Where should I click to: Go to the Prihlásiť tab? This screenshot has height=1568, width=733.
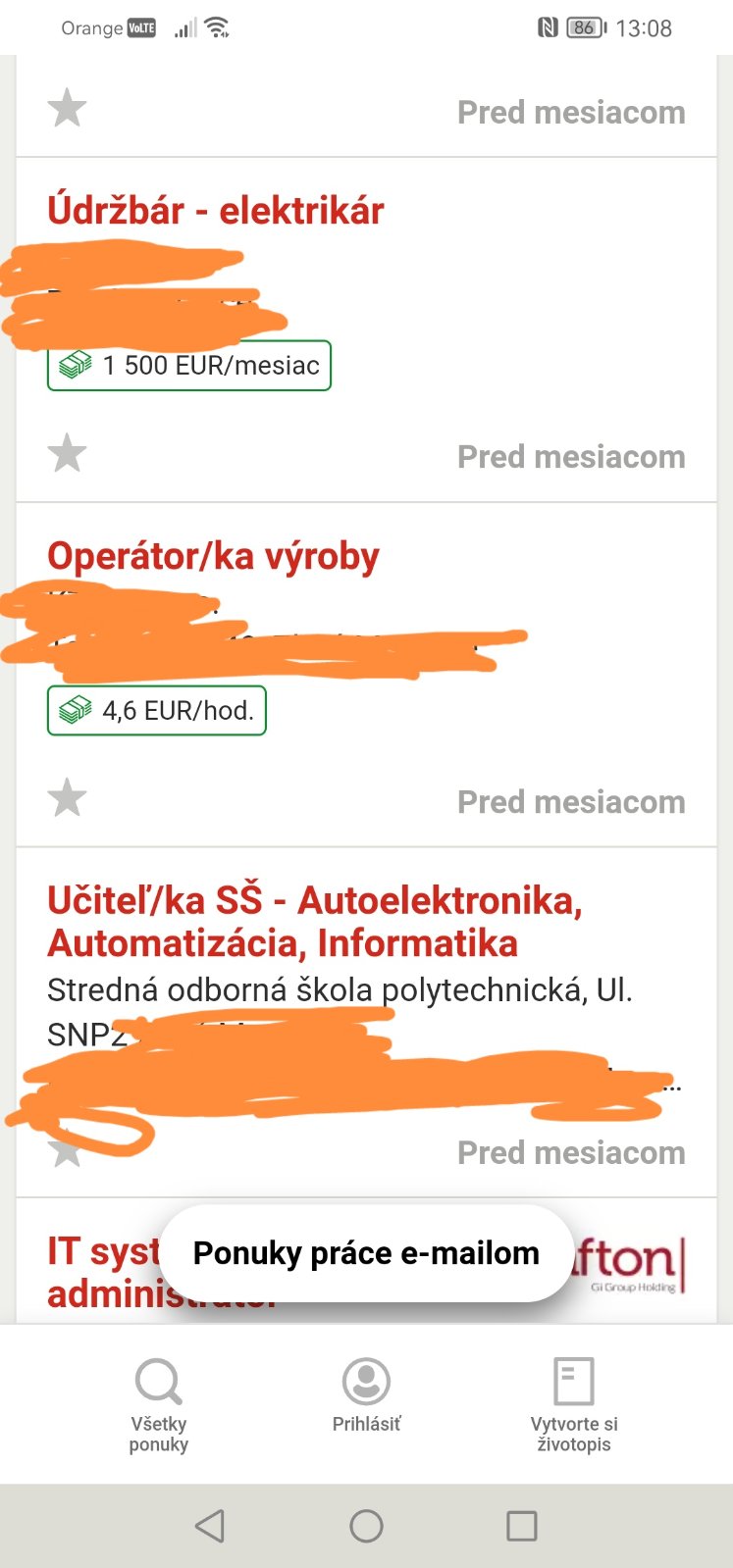tap(366, 1394)
